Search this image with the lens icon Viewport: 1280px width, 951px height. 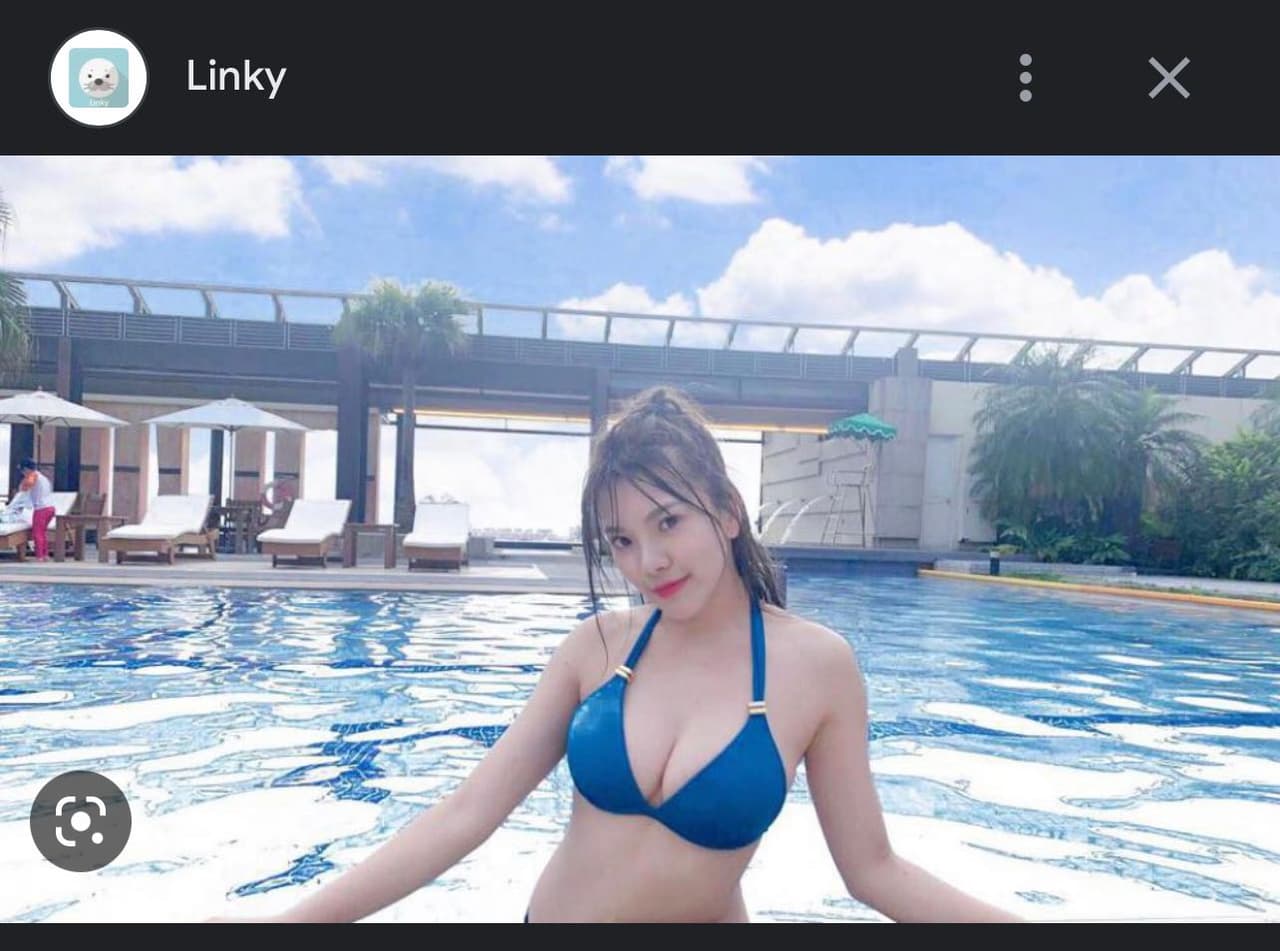point(80,821)
